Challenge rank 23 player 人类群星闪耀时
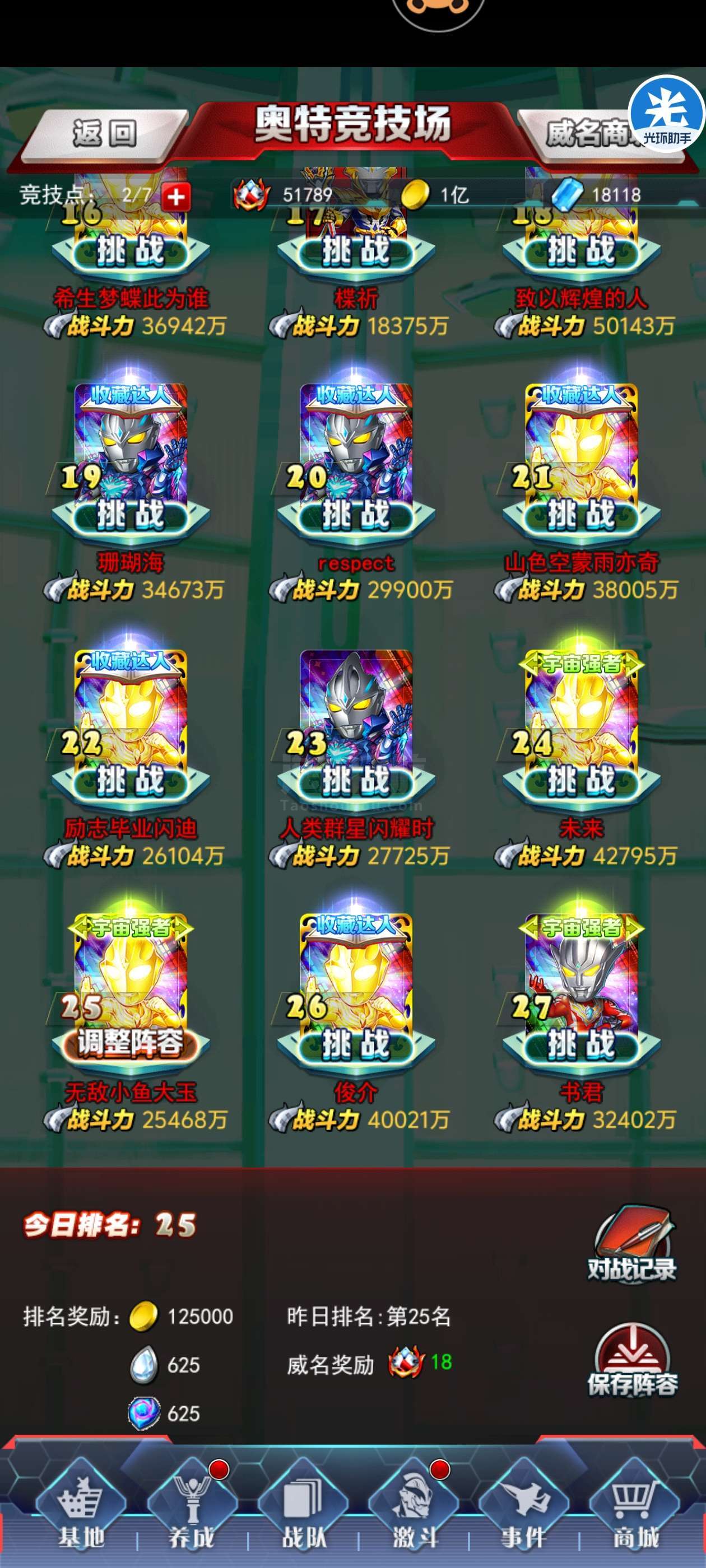Viewport: 706px width, 1568px height. point(356,780)
